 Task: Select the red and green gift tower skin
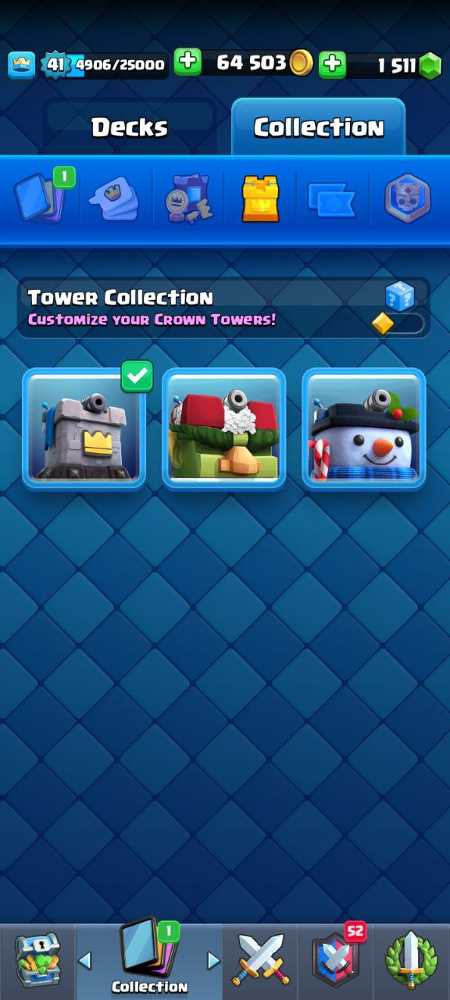(x=224, y=428)
